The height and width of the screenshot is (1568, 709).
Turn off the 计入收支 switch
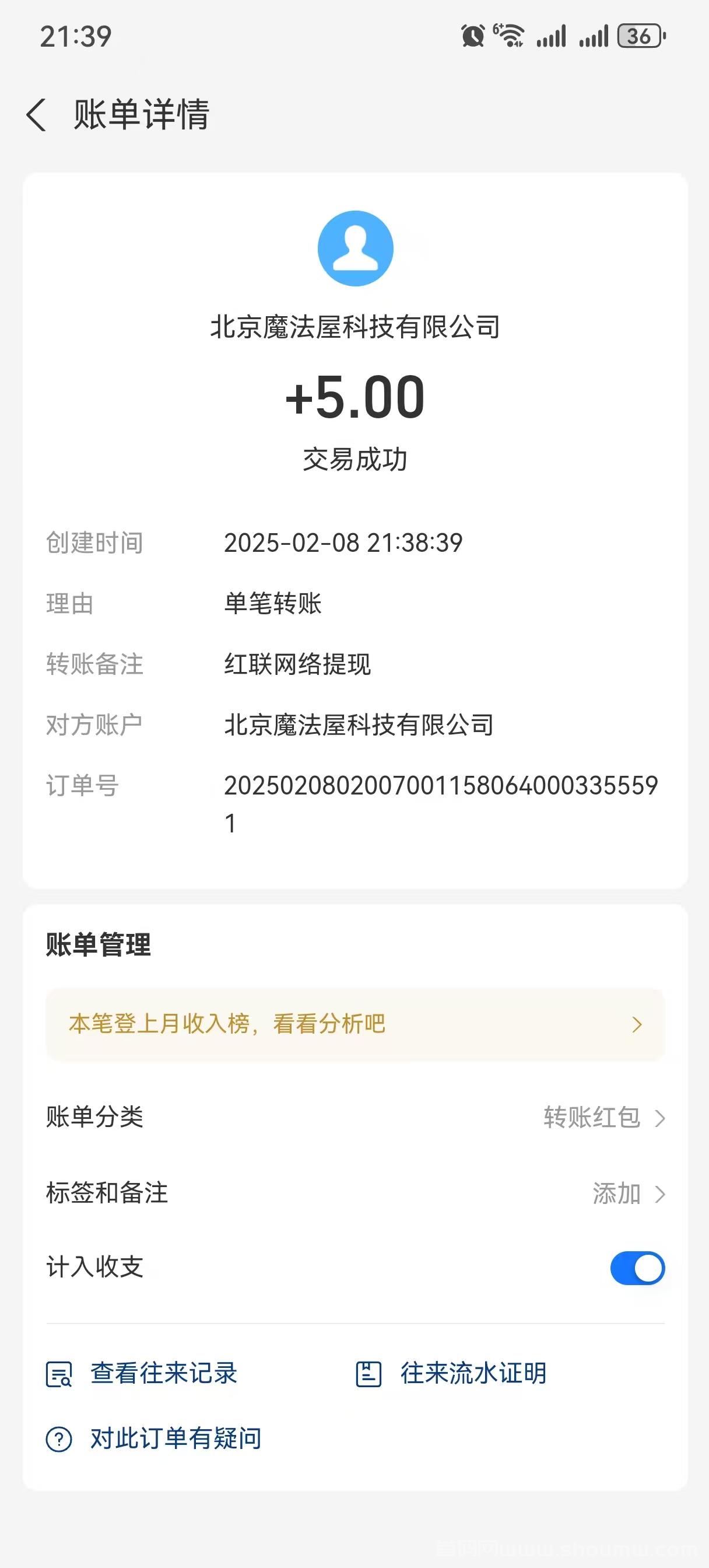pyautogui.click(x=637, y=1268)
